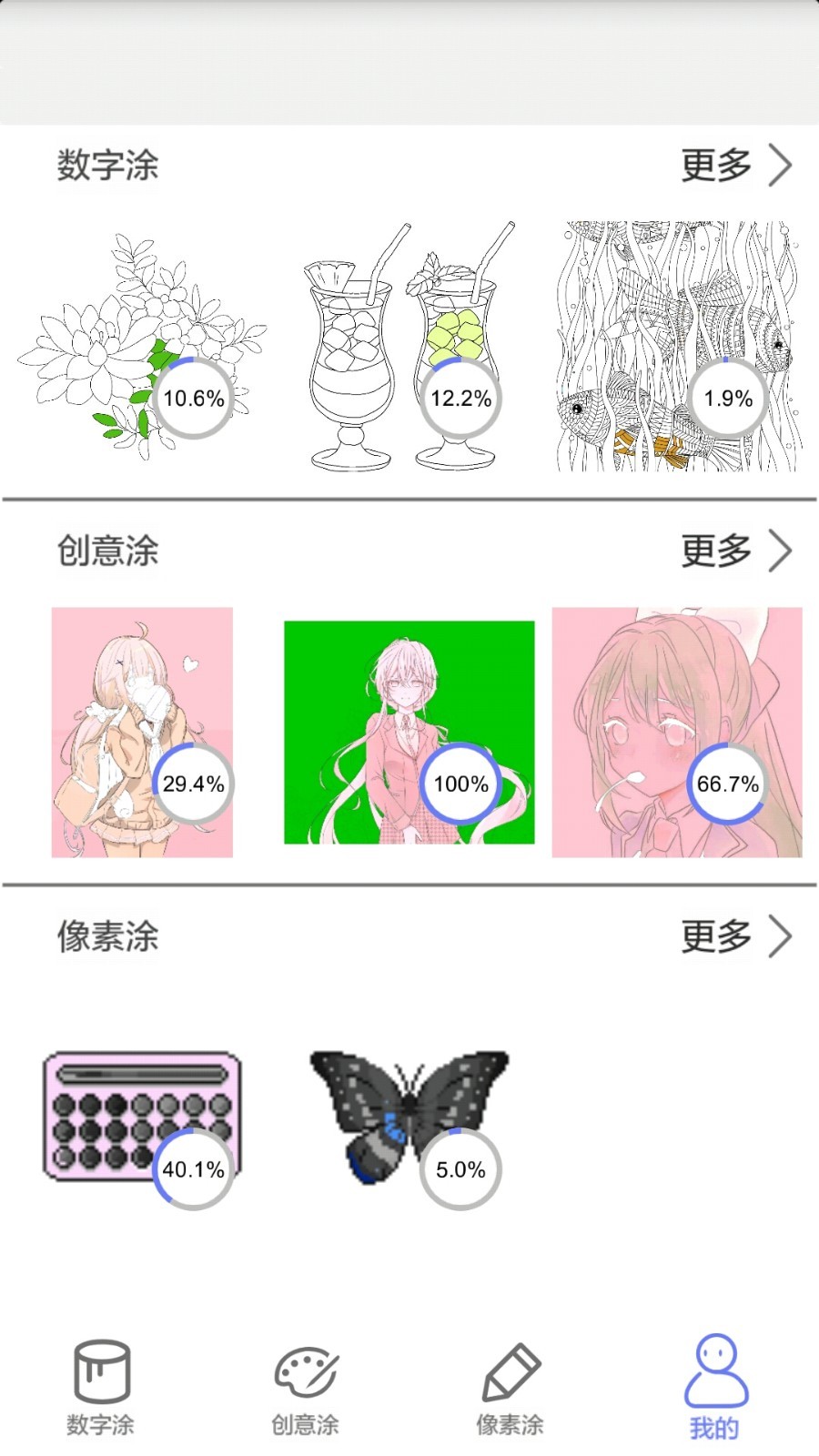Tap the 29.4% badge on the pink girl artwork
Screen dimensions: 819x1456
click(x=192, y=784)
